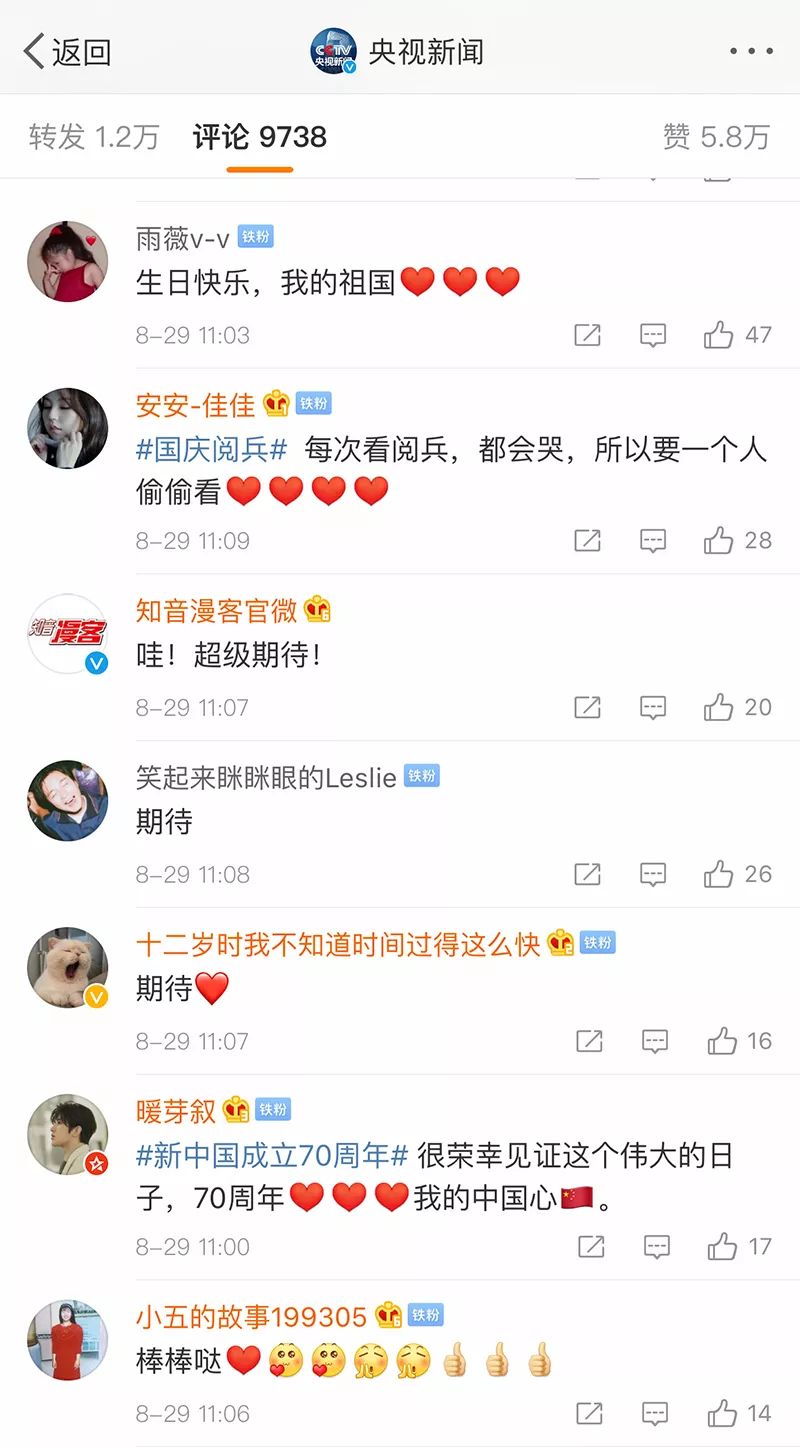Open the avatar of 十二岁时我不知道时间过得这么快
The width and height of the screenshot is (800, 1447).
click(68, 967)
